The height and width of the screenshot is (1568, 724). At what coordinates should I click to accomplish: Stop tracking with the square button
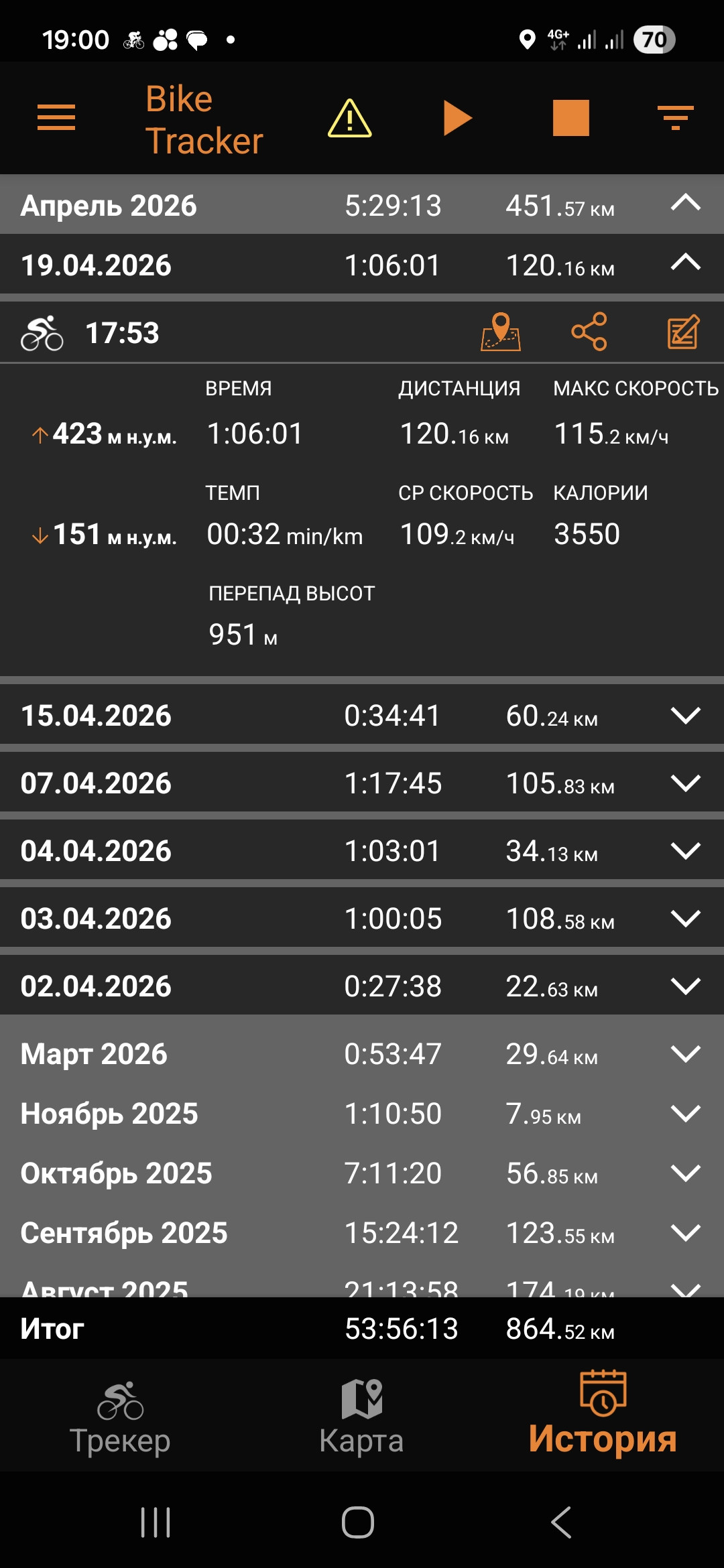571,118
